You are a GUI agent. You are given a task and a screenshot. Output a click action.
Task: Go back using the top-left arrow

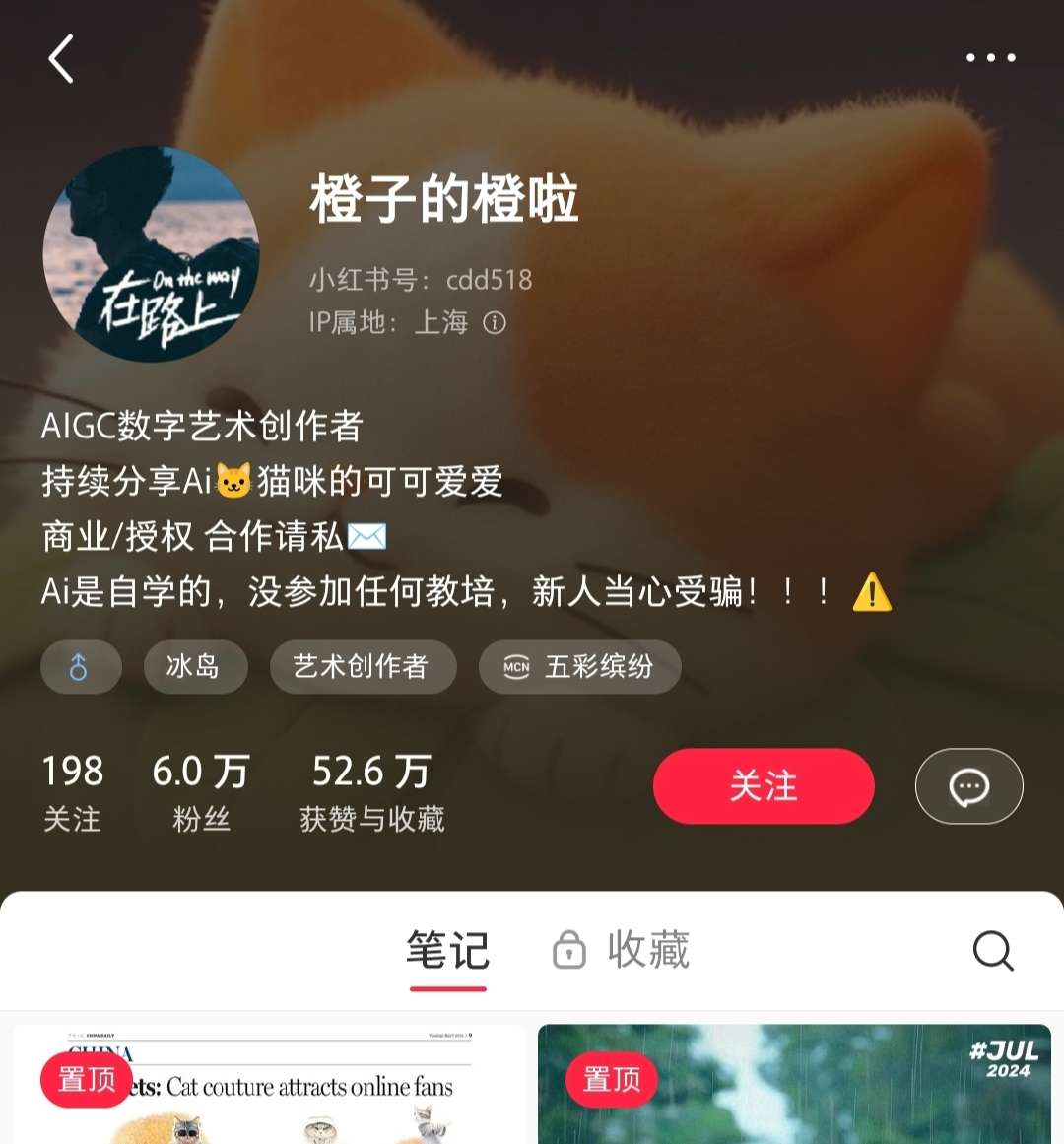(61, 59)
